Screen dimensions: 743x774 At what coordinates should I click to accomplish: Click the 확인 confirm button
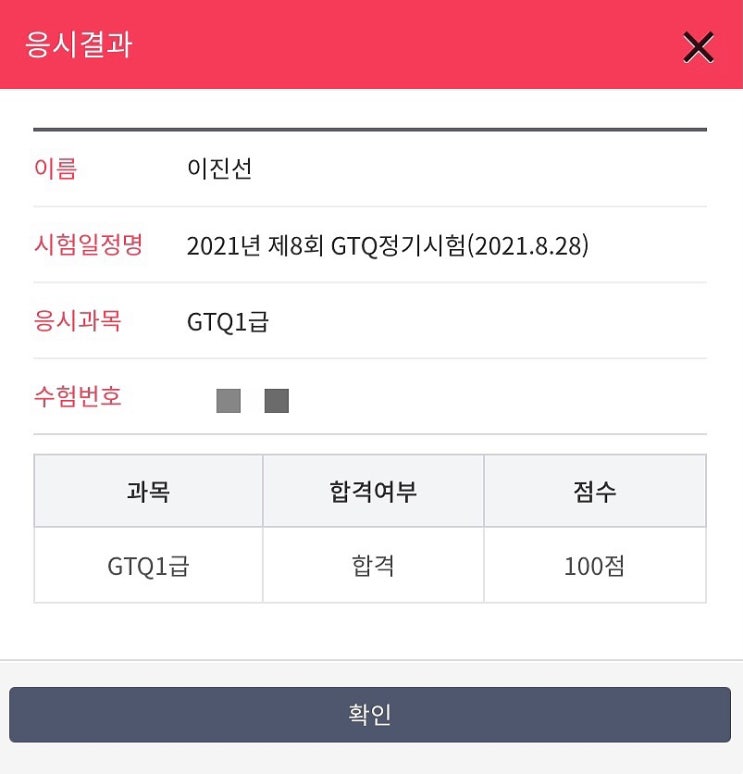371,713
